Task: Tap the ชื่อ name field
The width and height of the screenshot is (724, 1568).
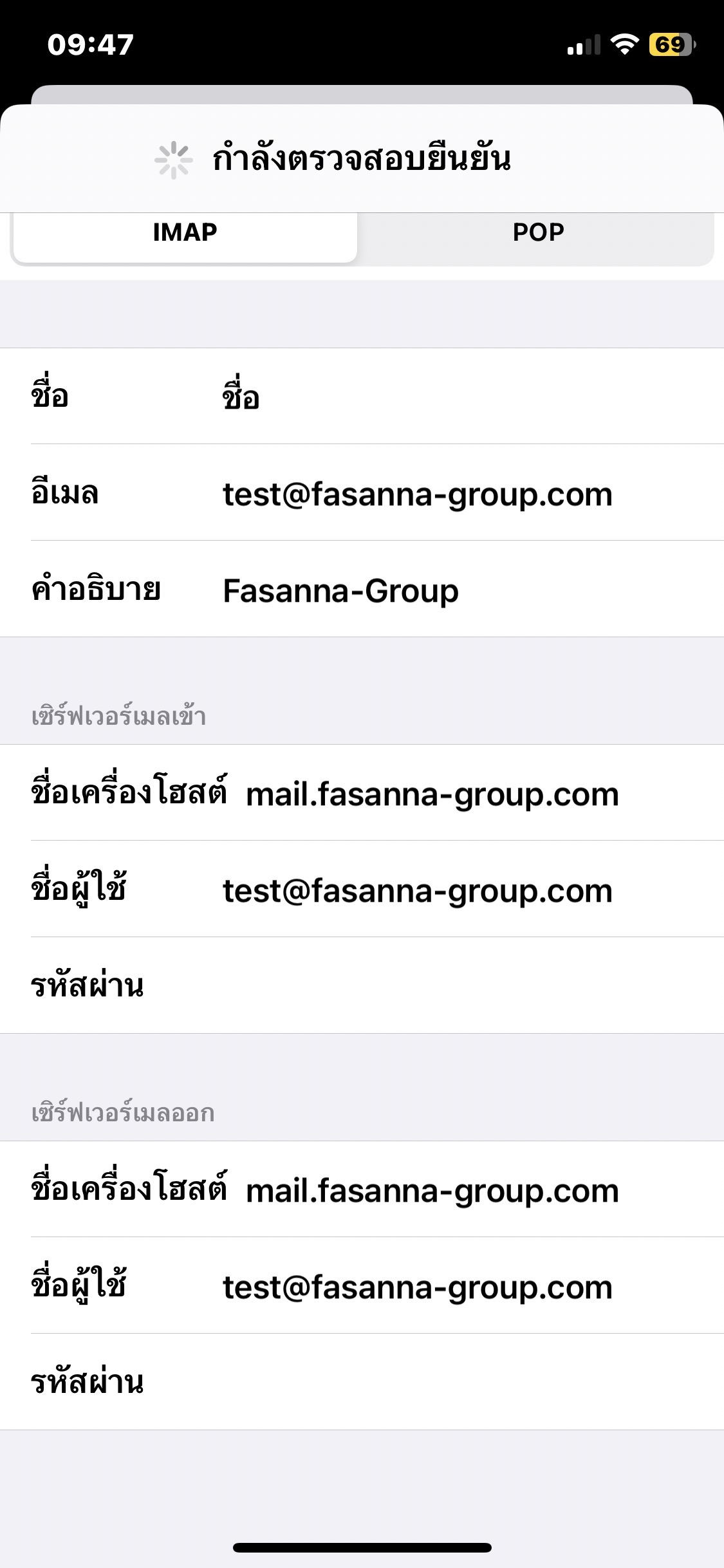Action: pos(362,396)
